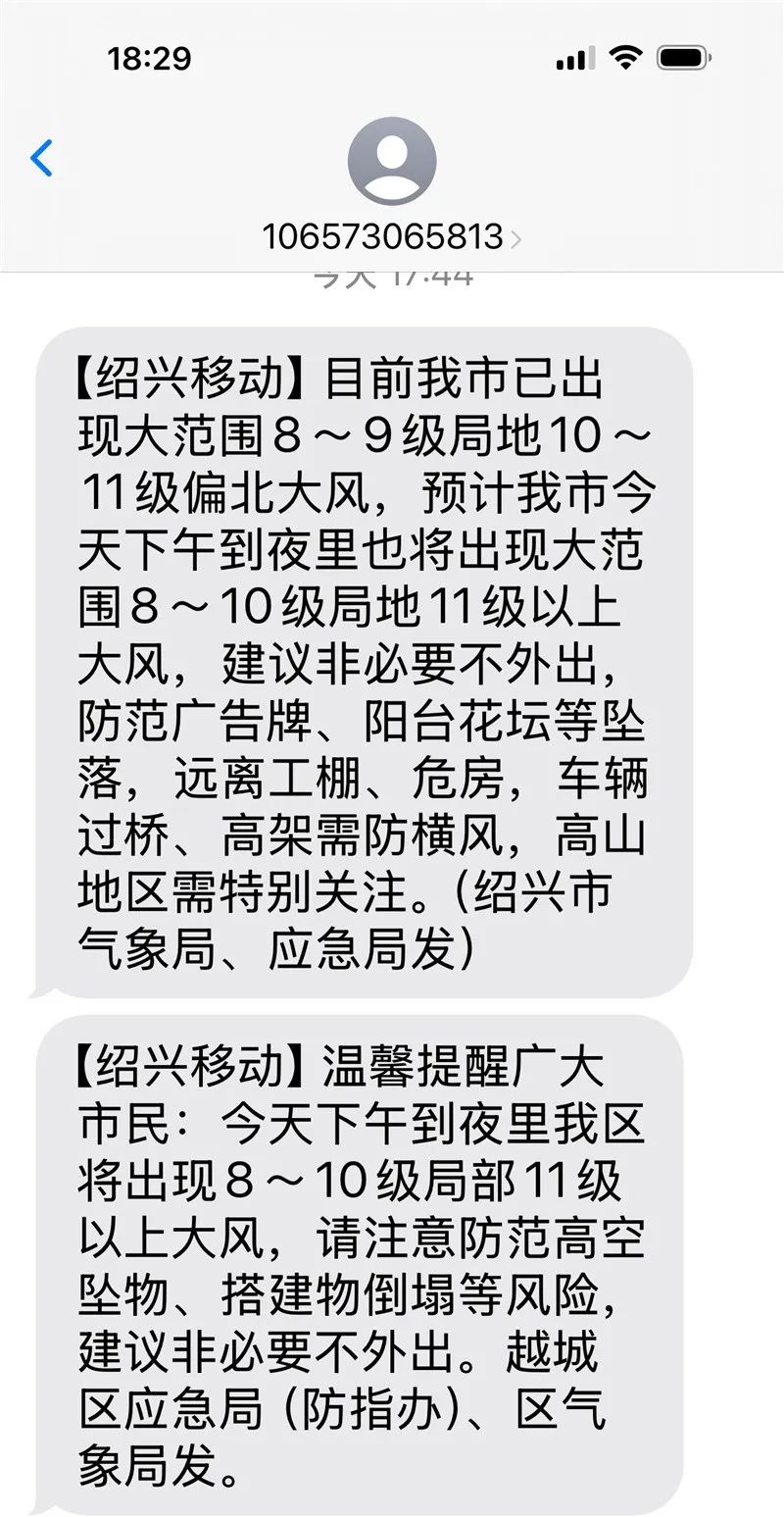Go back to the messages list
This screenshot has height=1517, width=784.
[41, 158]
